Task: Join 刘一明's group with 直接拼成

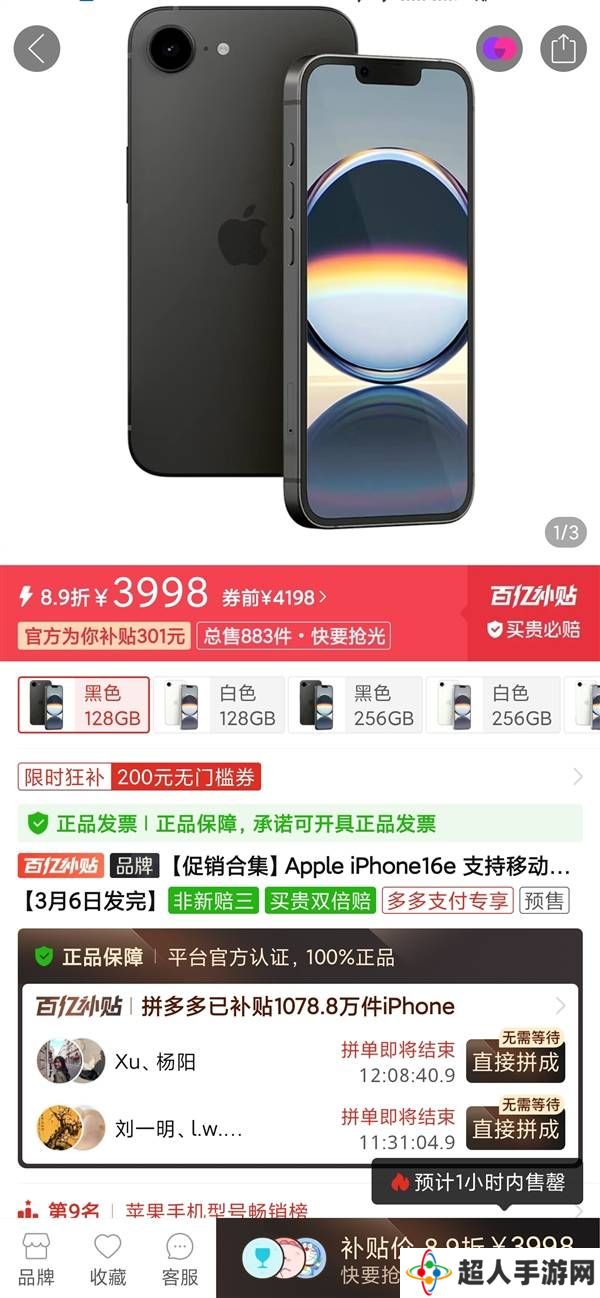Action: 515,1128
